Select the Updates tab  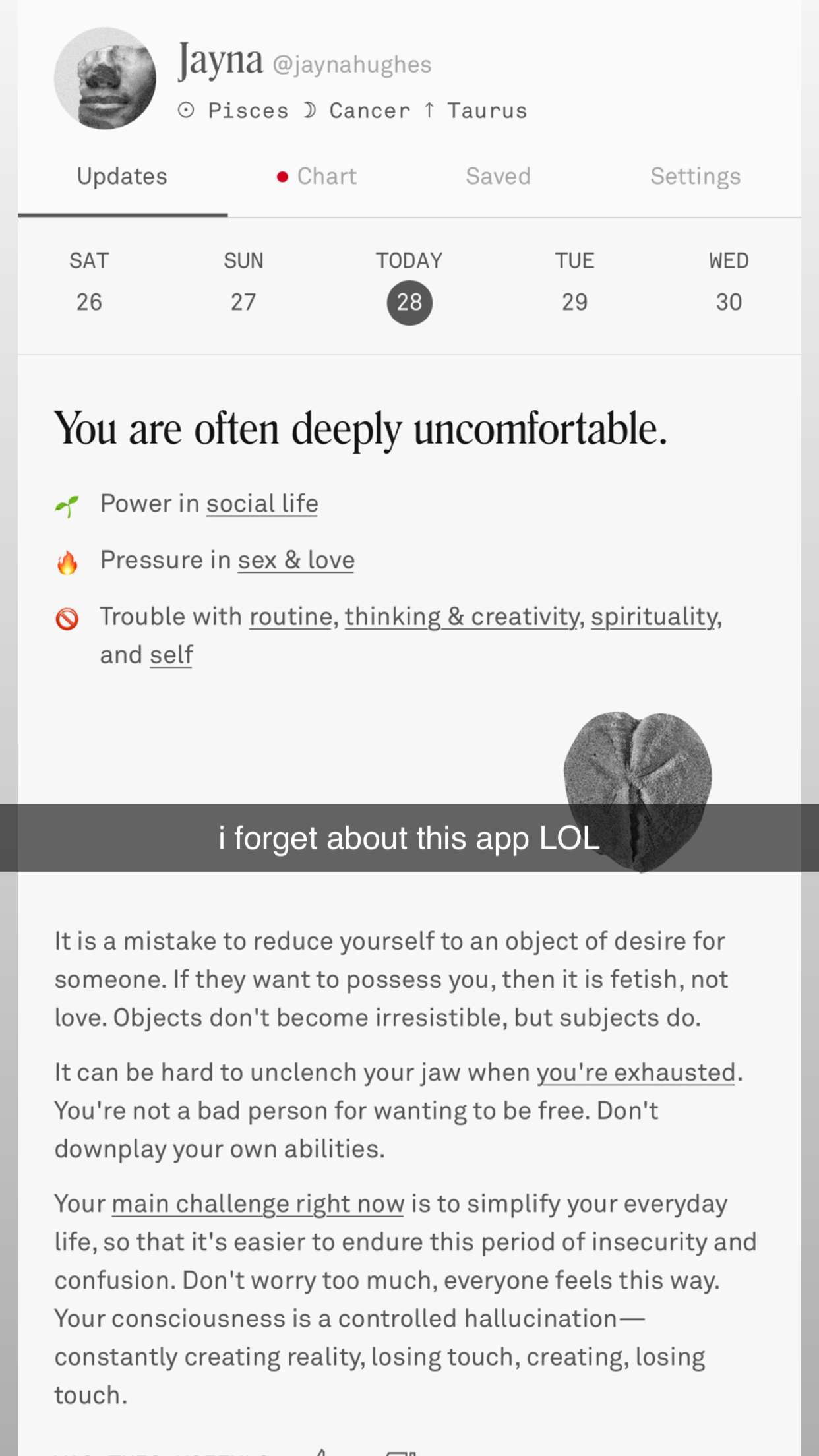tap(122, 177)
